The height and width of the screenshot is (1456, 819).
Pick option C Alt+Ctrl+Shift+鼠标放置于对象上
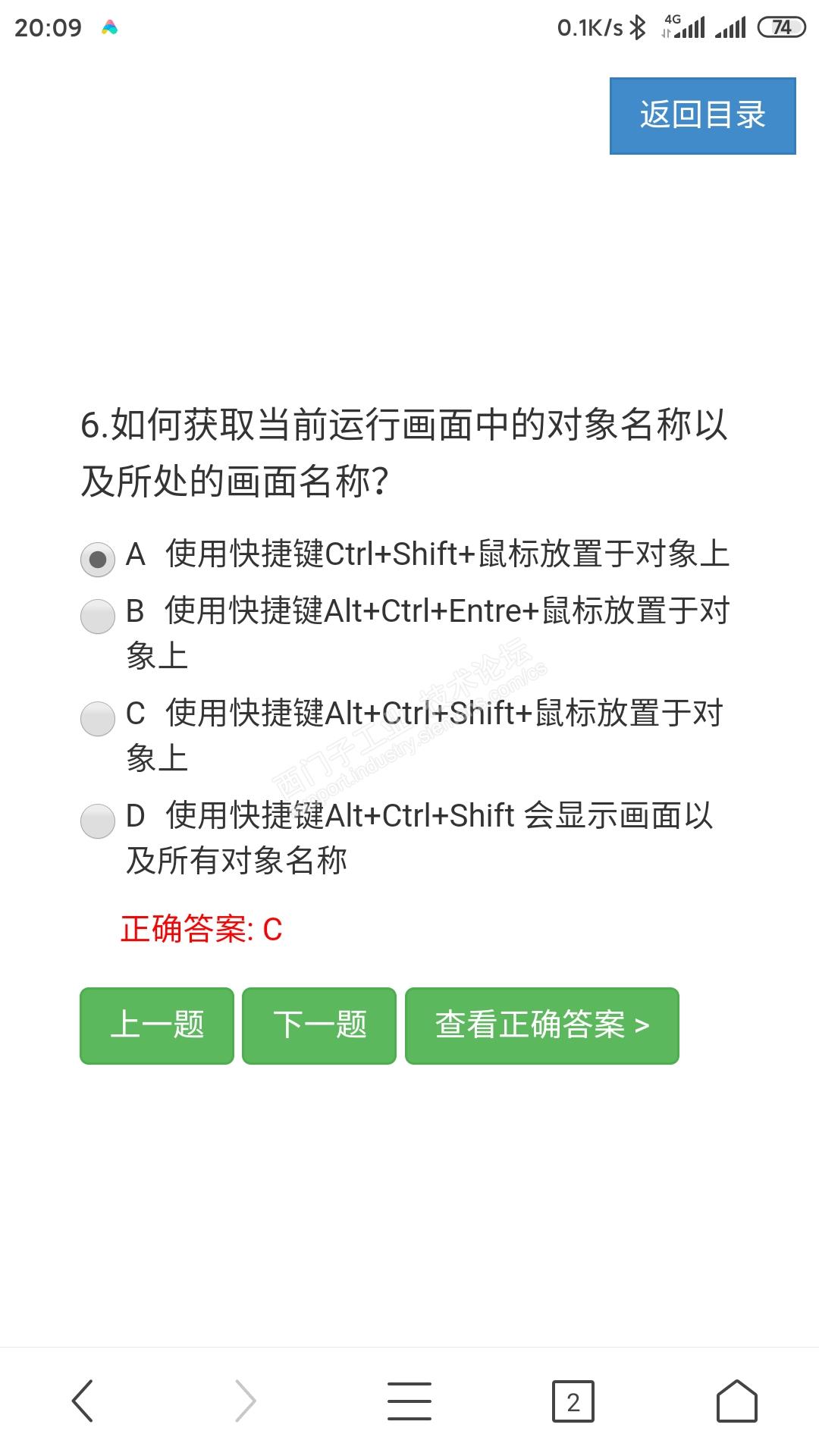[x=98, y=718]
